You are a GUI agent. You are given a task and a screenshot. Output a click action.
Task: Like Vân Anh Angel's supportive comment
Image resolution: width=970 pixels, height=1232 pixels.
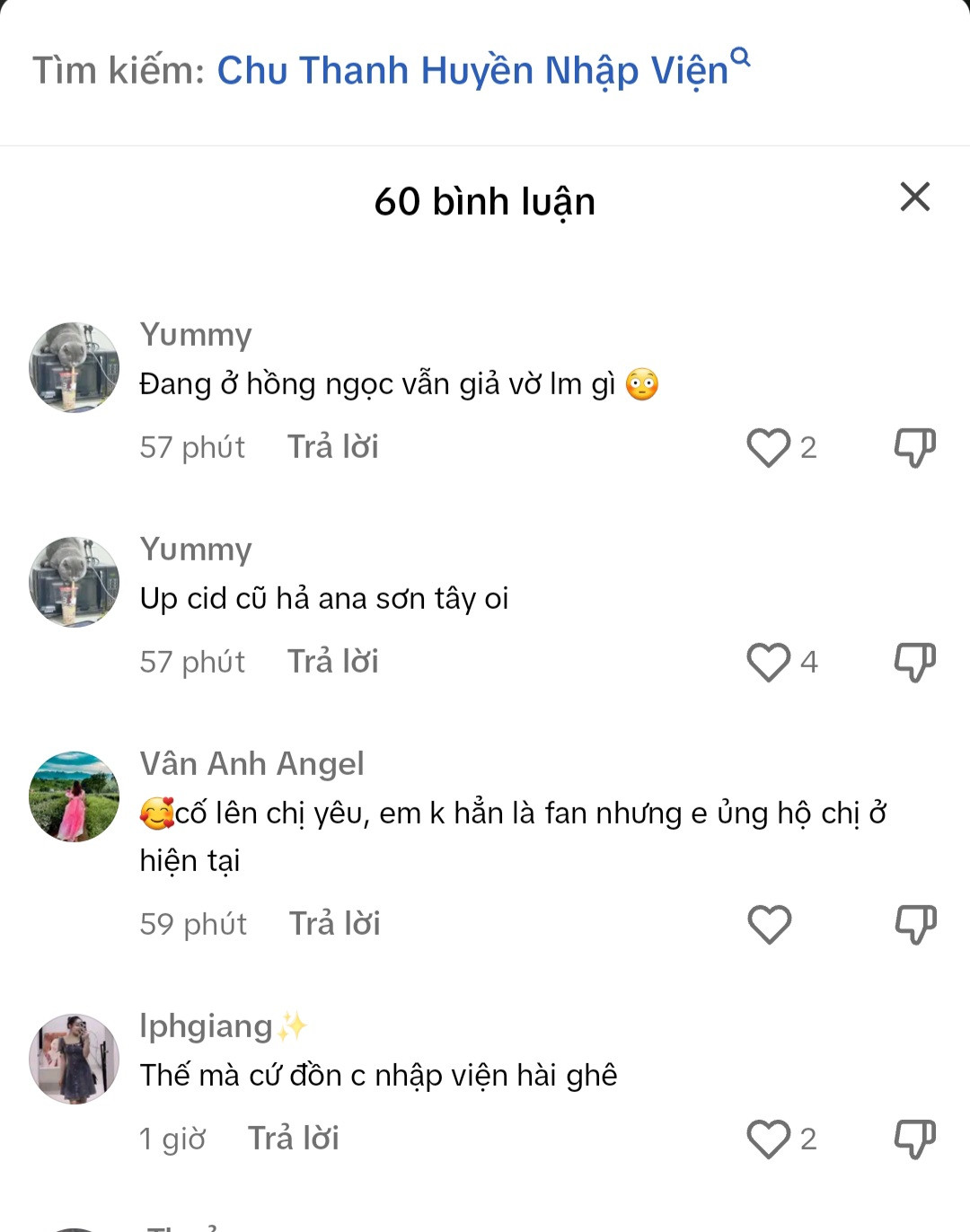pos(769,923)
